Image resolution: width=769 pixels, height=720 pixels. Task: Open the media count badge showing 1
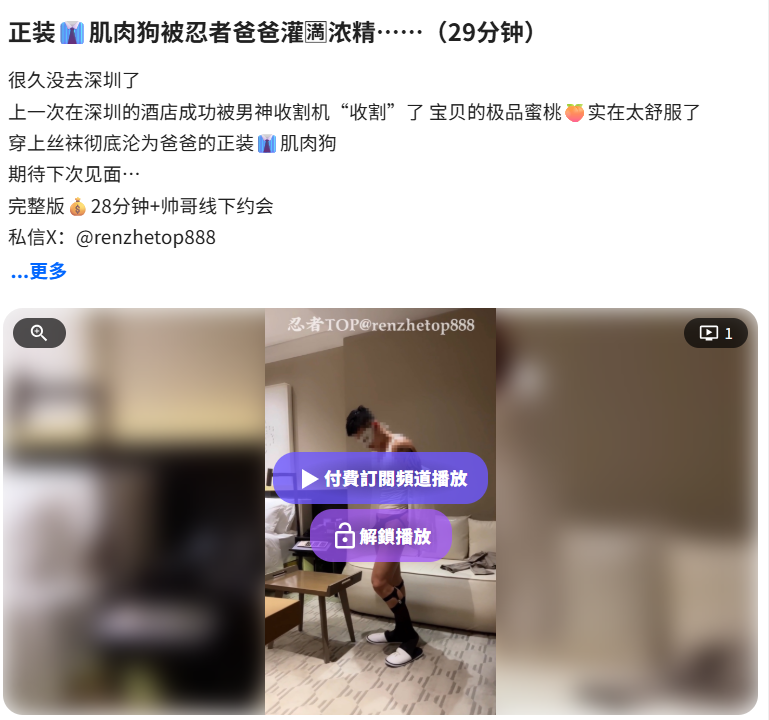715,333
